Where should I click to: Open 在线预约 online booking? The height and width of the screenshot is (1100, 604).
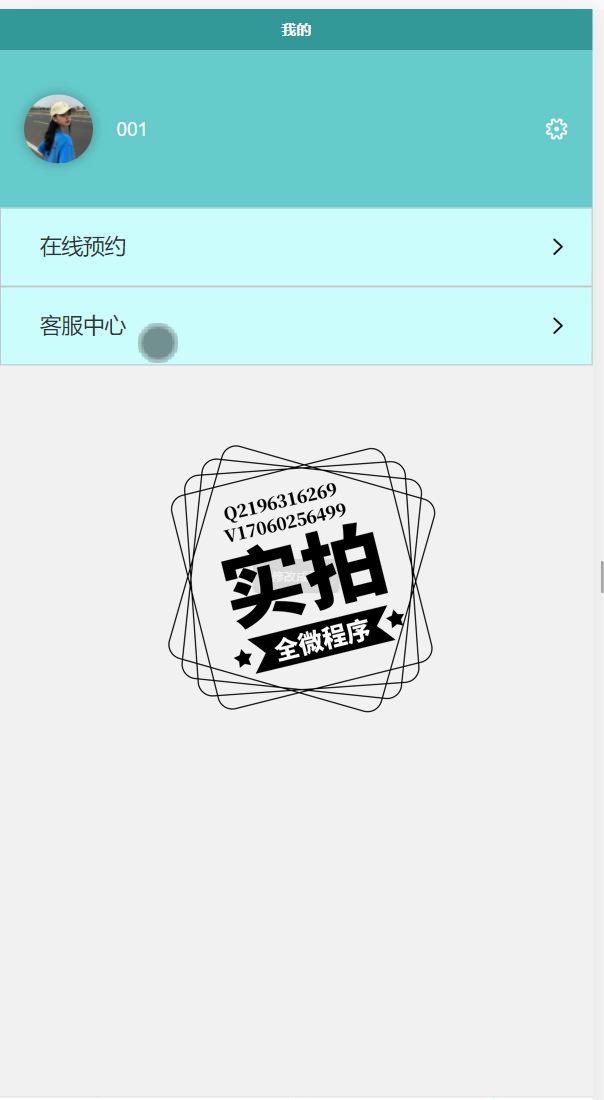click(x=296, y=247)
